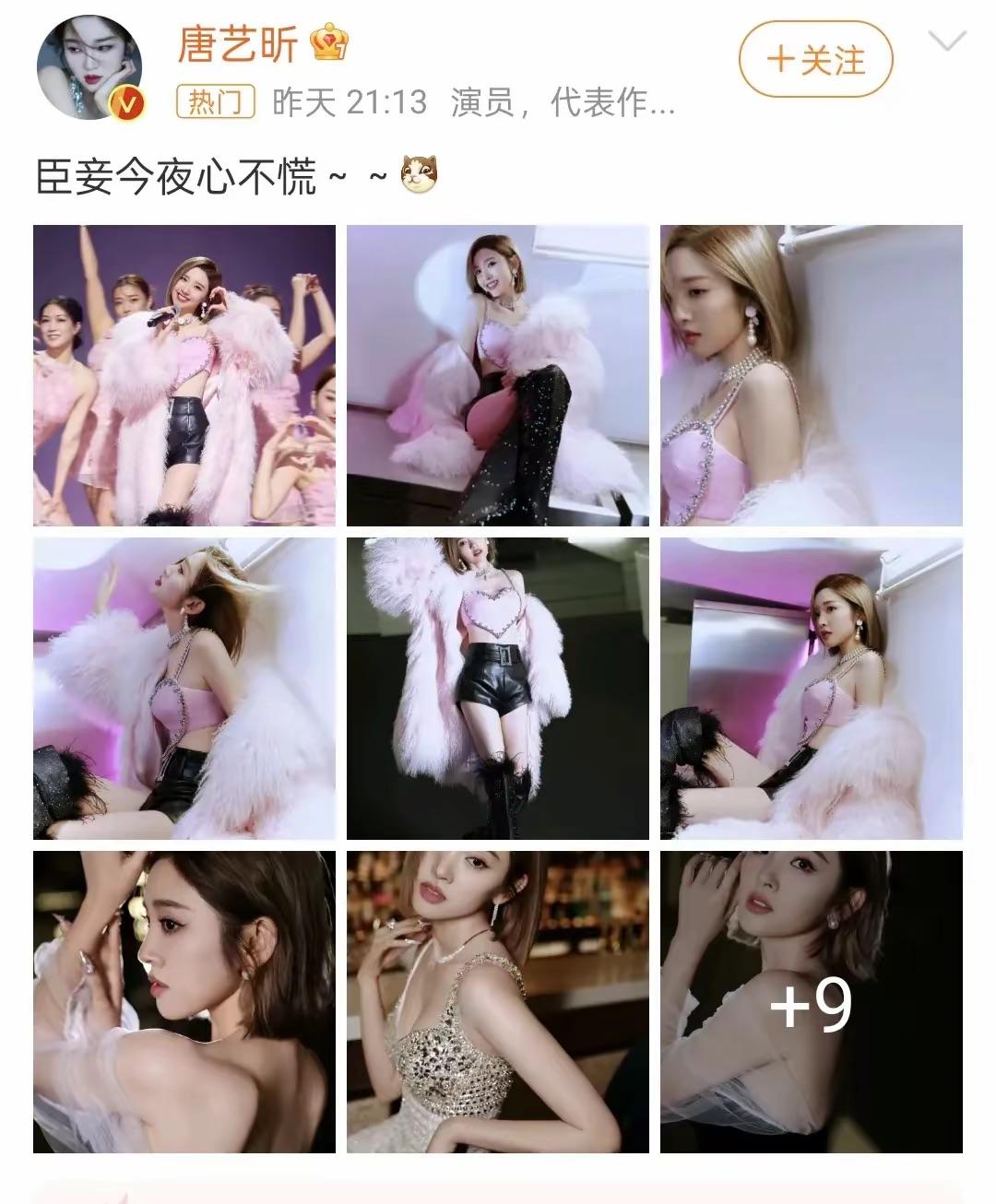Expand the post options chevron

946,41
